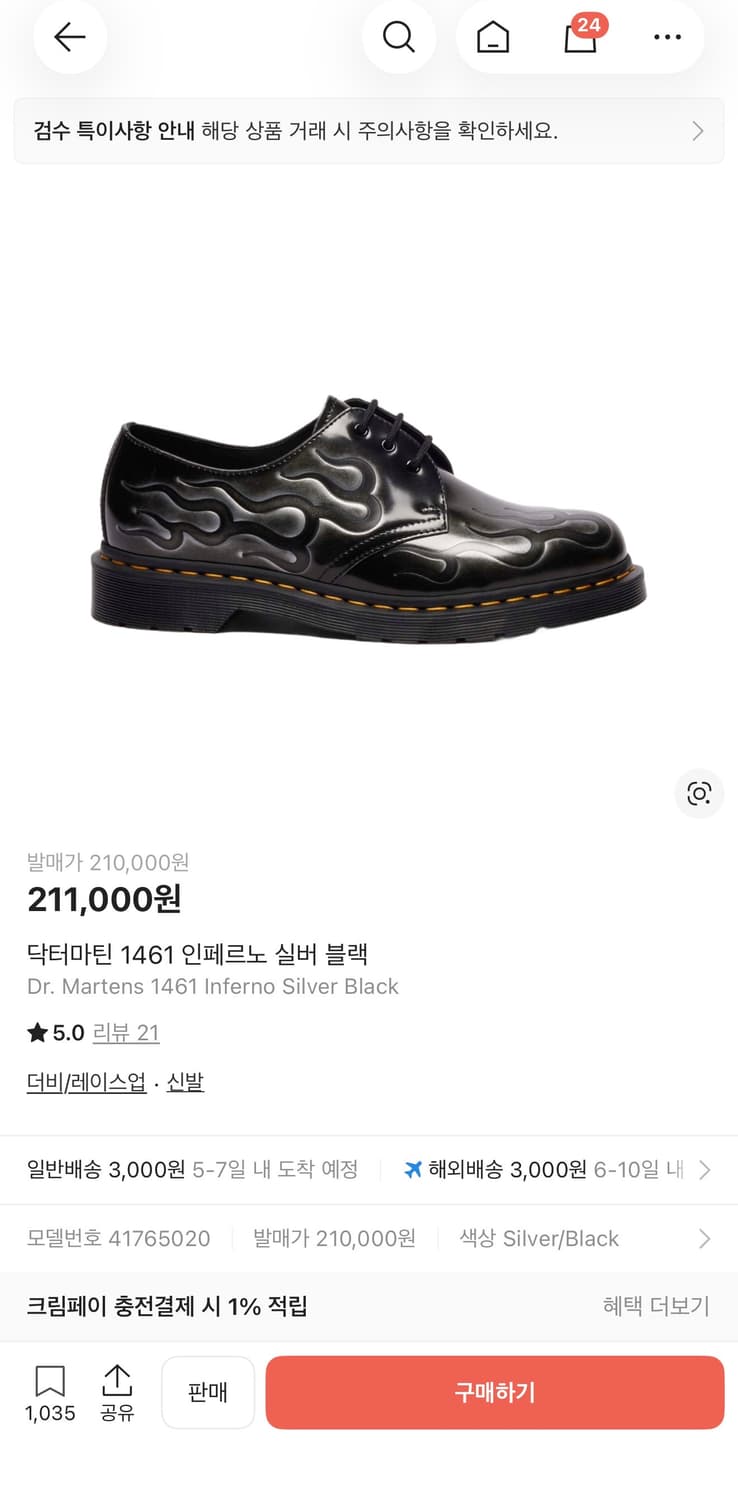Open the 신발 category link

click(x=184, y=1082)
